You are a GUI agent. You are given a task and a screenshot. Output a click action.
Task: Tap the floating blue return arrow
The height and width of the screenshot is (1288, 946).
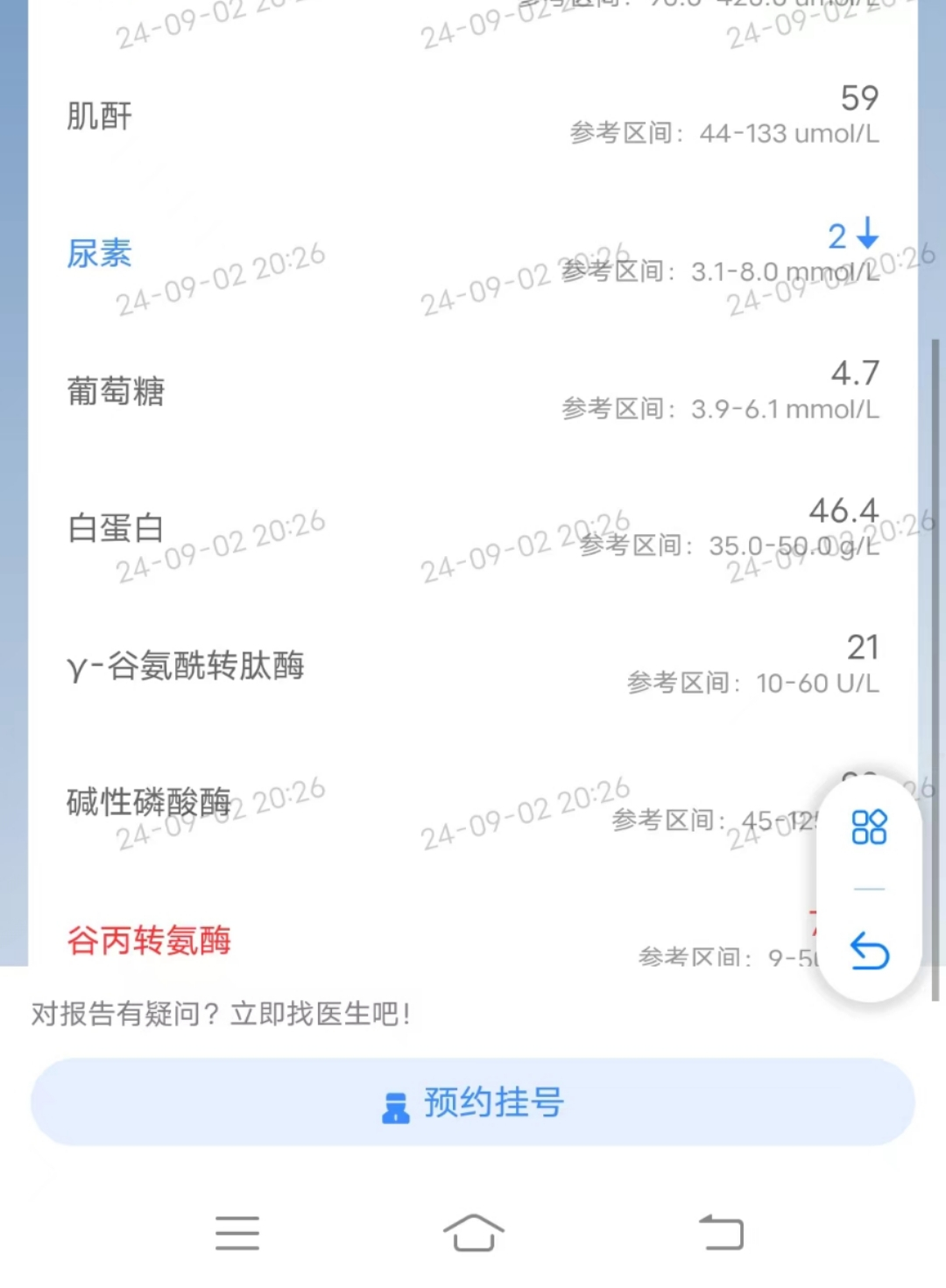pos(869,951)
